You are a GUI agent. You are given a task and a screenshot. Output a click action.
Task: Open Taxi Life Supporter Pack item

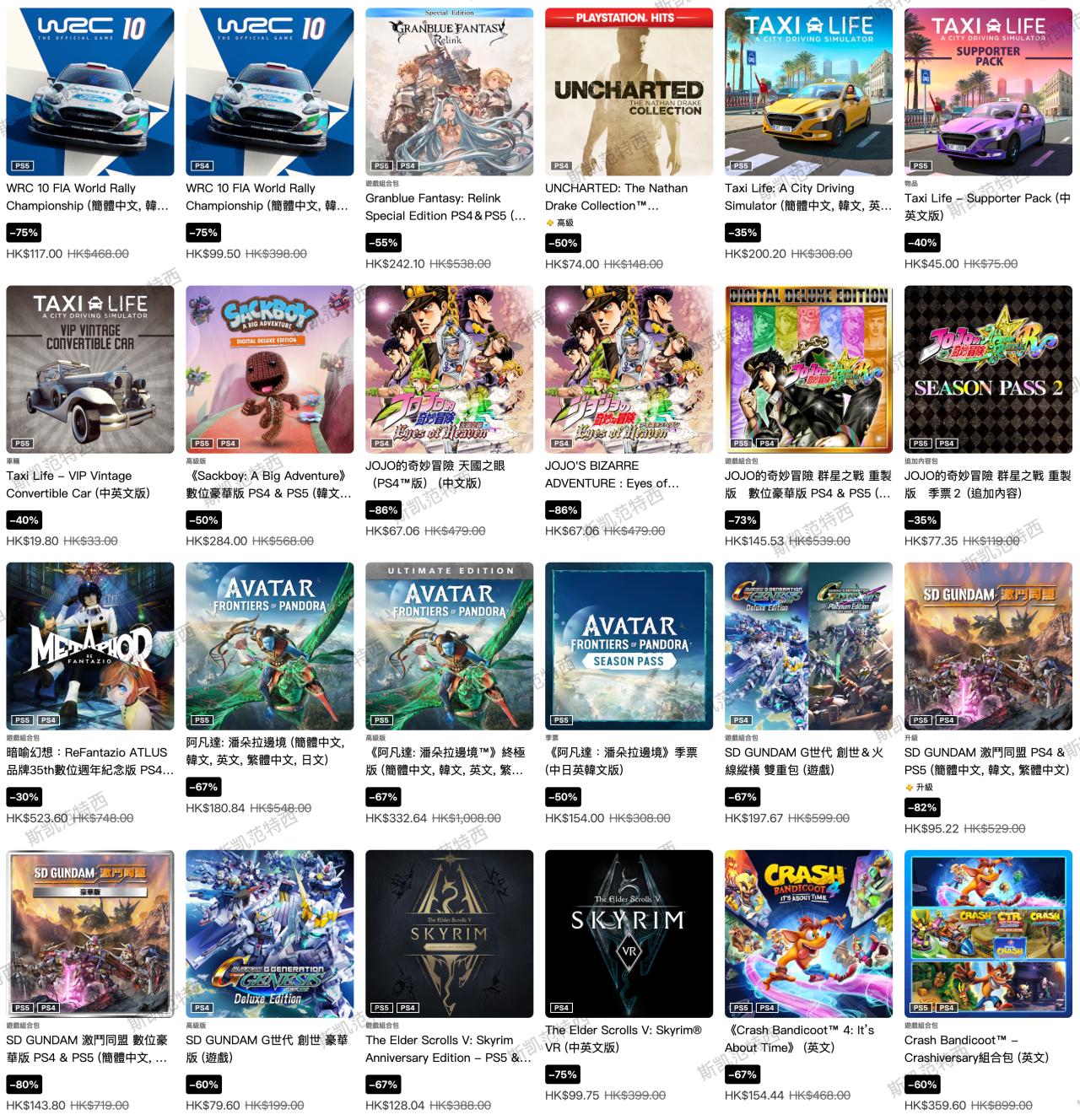[x=988, y=92]
